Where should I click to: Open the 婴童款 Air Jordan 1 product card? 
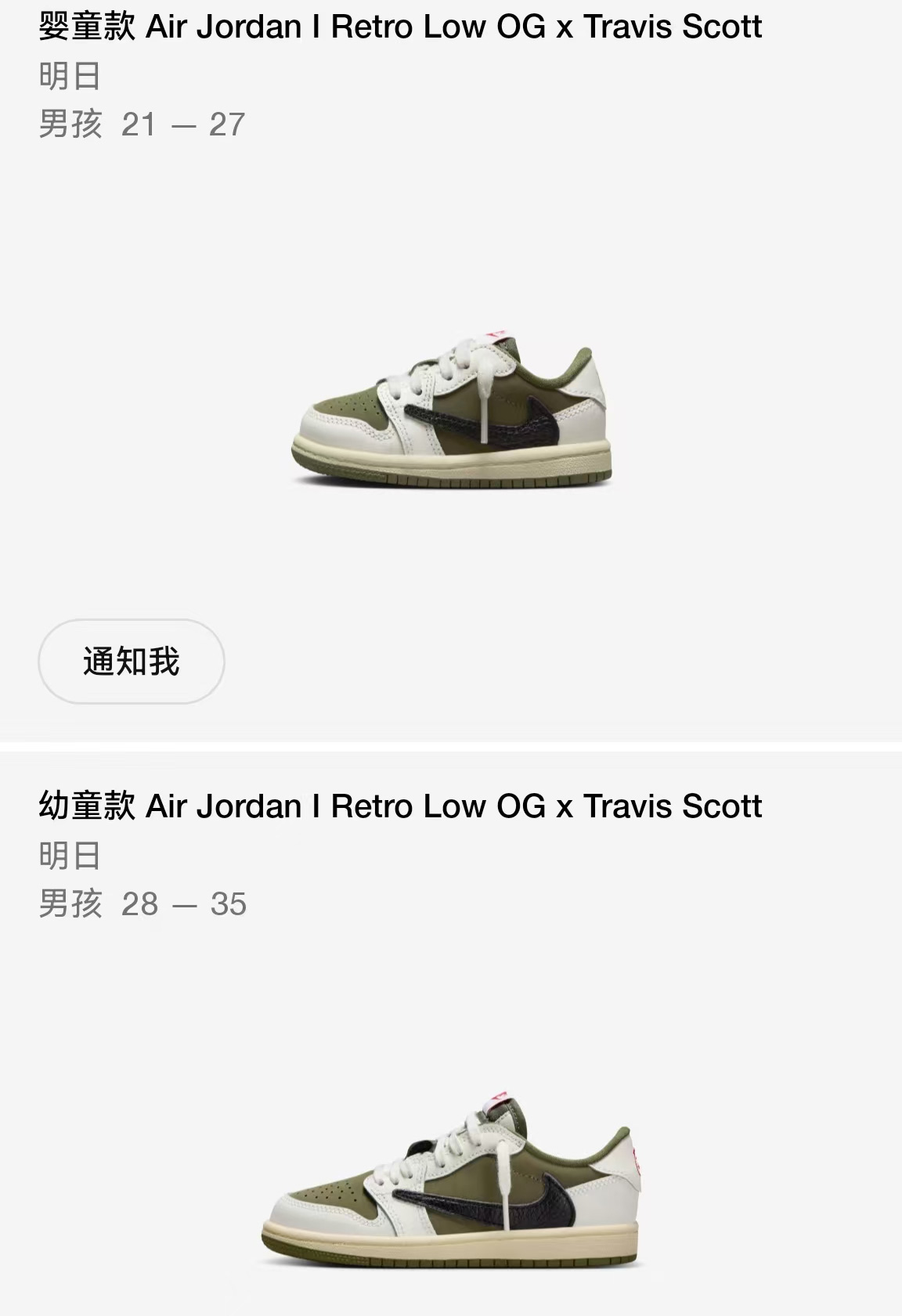click(x=451, y=415)
